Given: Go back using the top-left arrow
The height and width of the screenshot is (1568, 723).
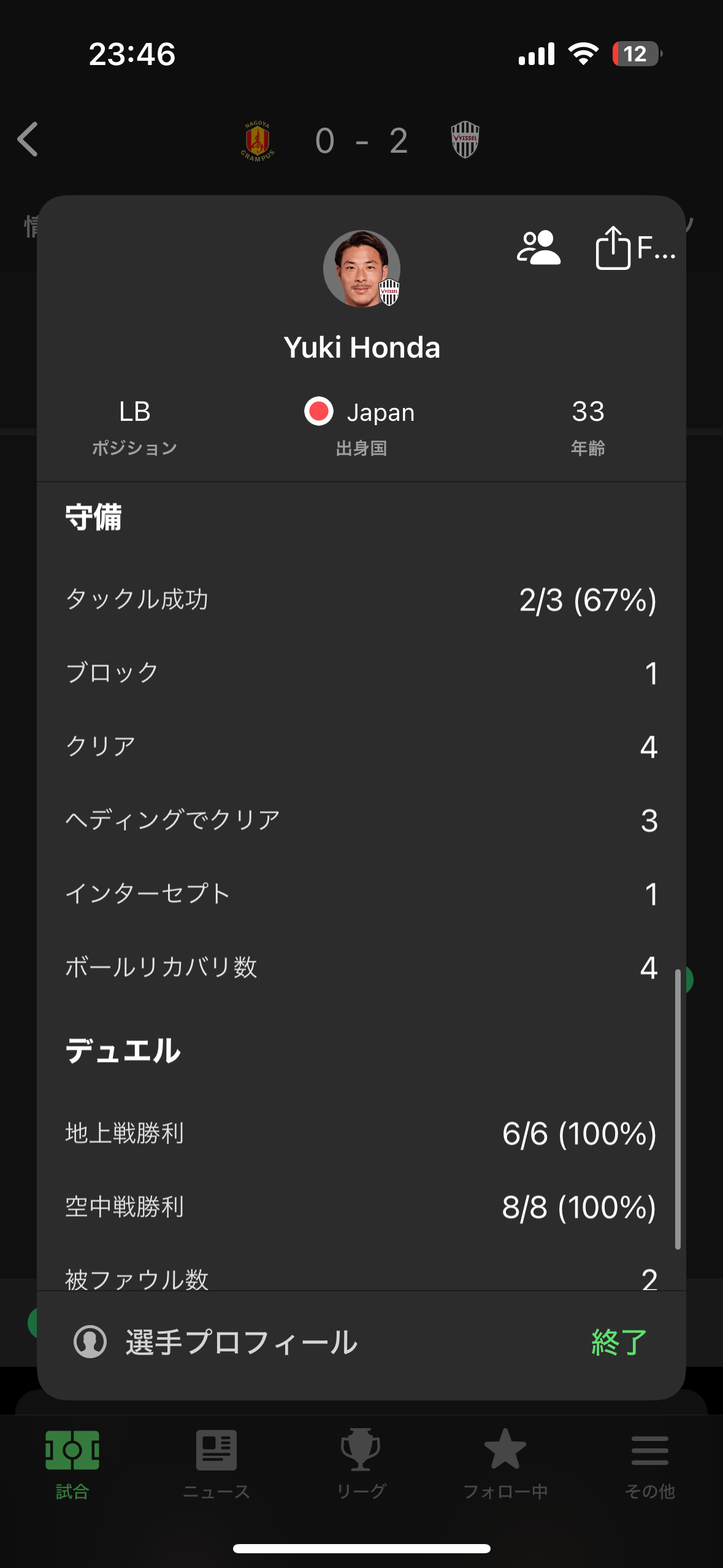Looking at the screenshot, I should point(28,139).
